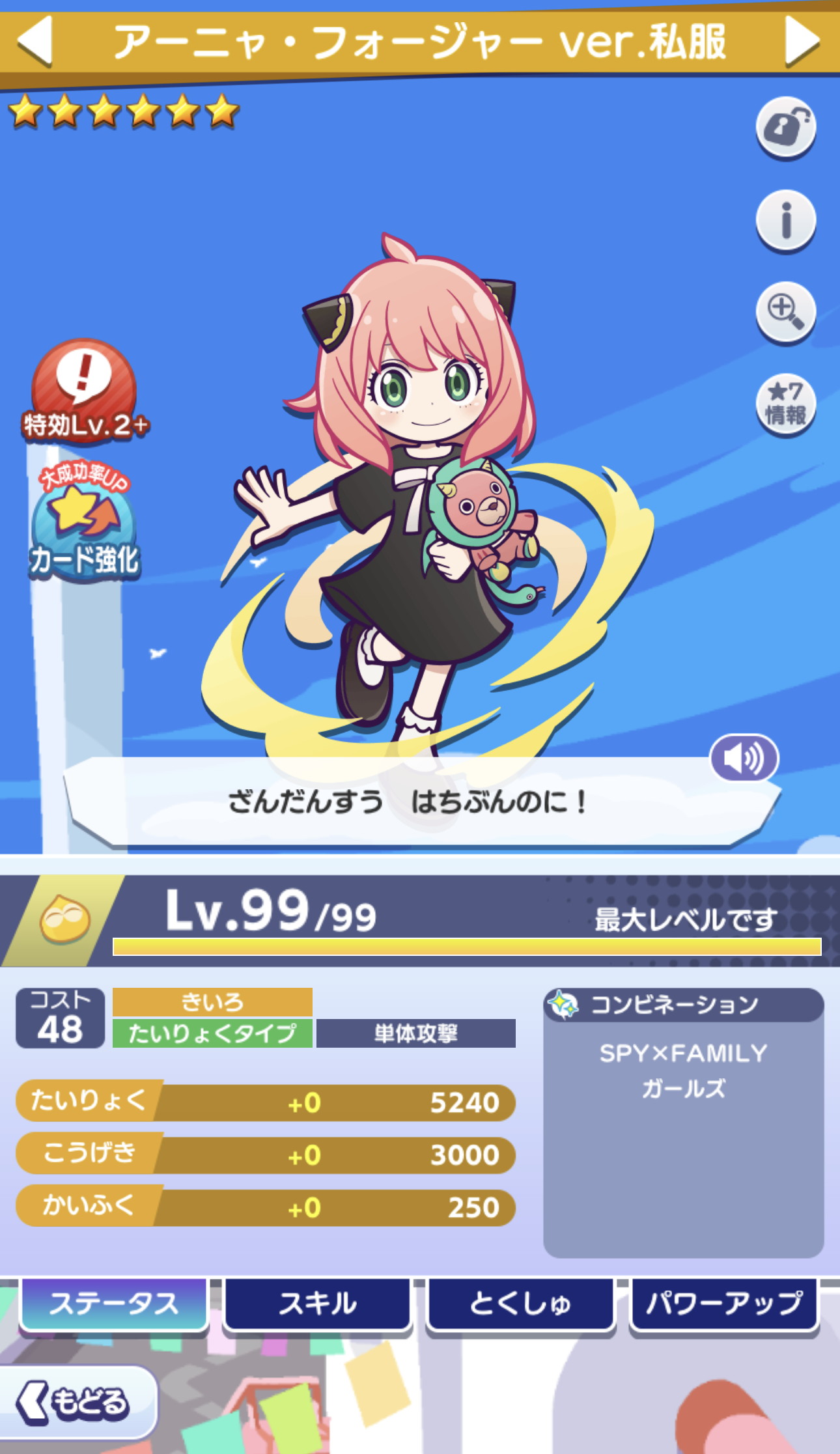Screen dimensions: 840x1454
Task: Switch to the スキル tab
Action: (318, 1304)
